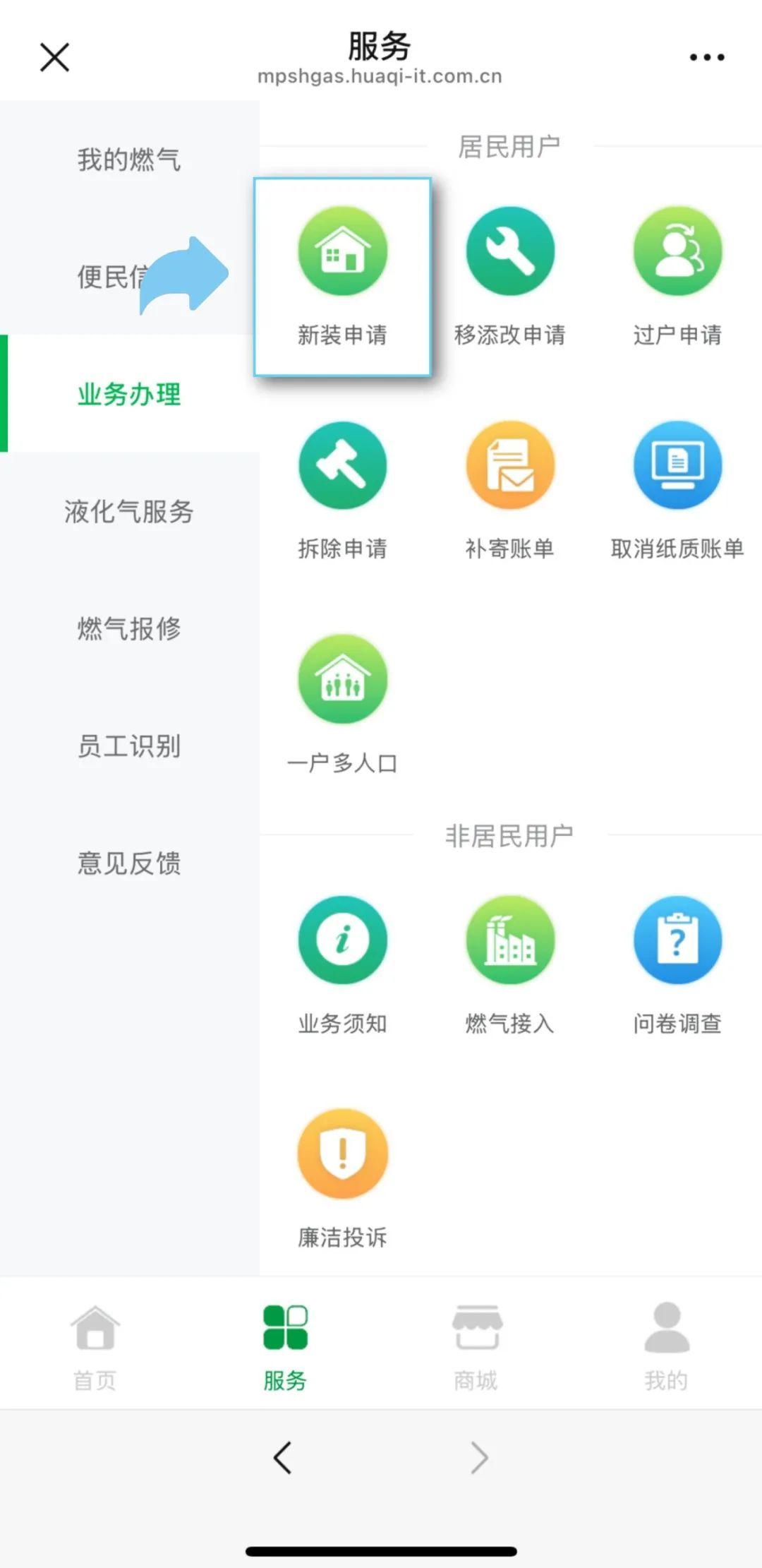Go to 员工识别 section

click(129, 746)
